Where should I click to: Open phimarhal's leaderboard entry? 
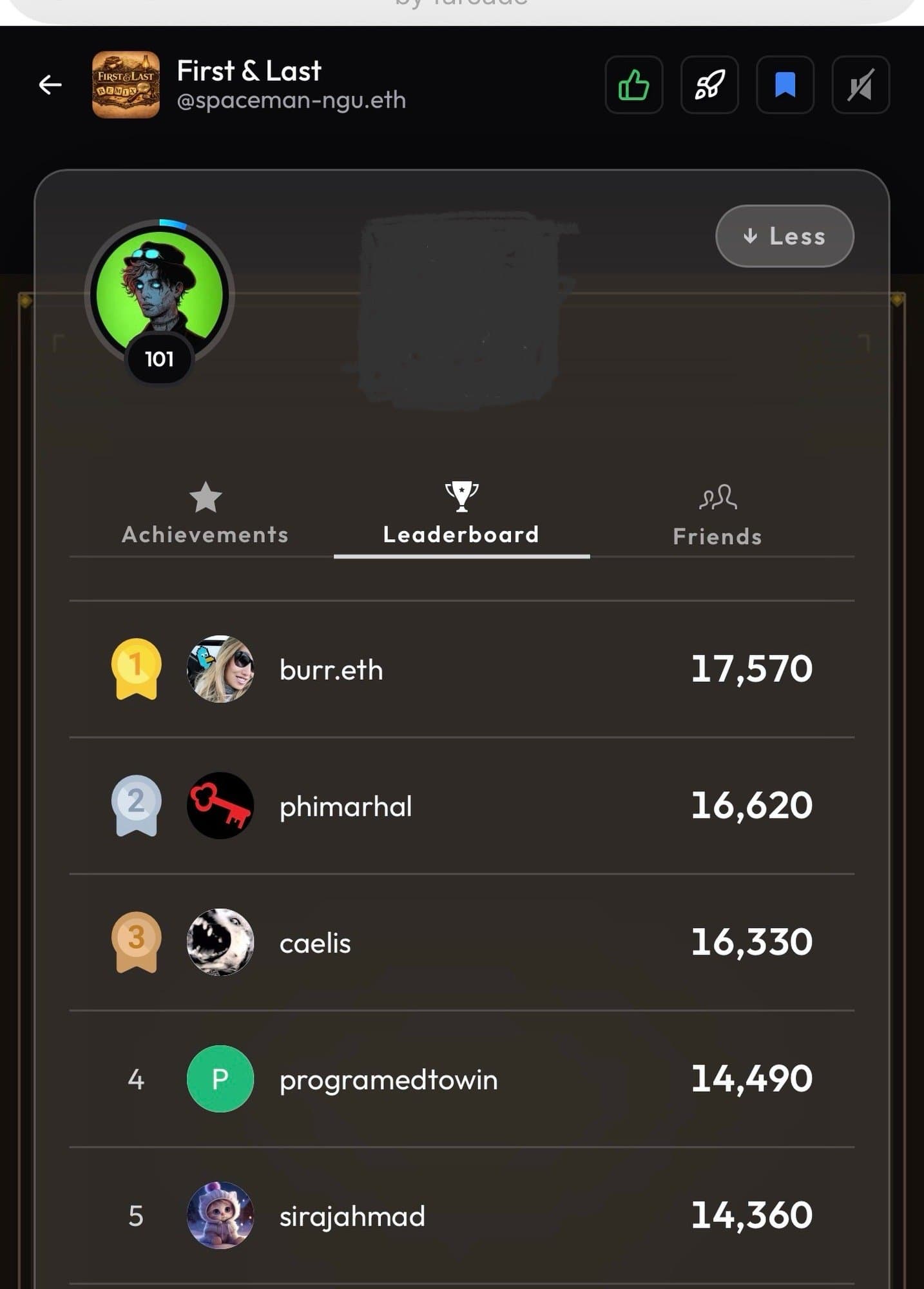(461, 806)
